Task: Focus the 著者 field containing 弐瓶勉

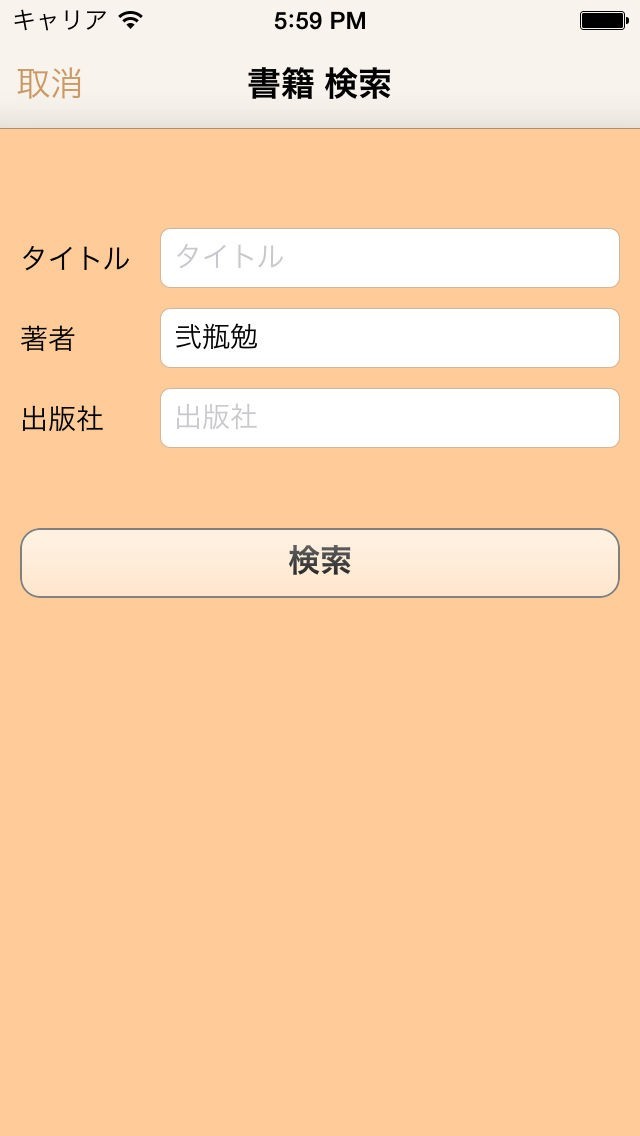Action: click(389, 338)
